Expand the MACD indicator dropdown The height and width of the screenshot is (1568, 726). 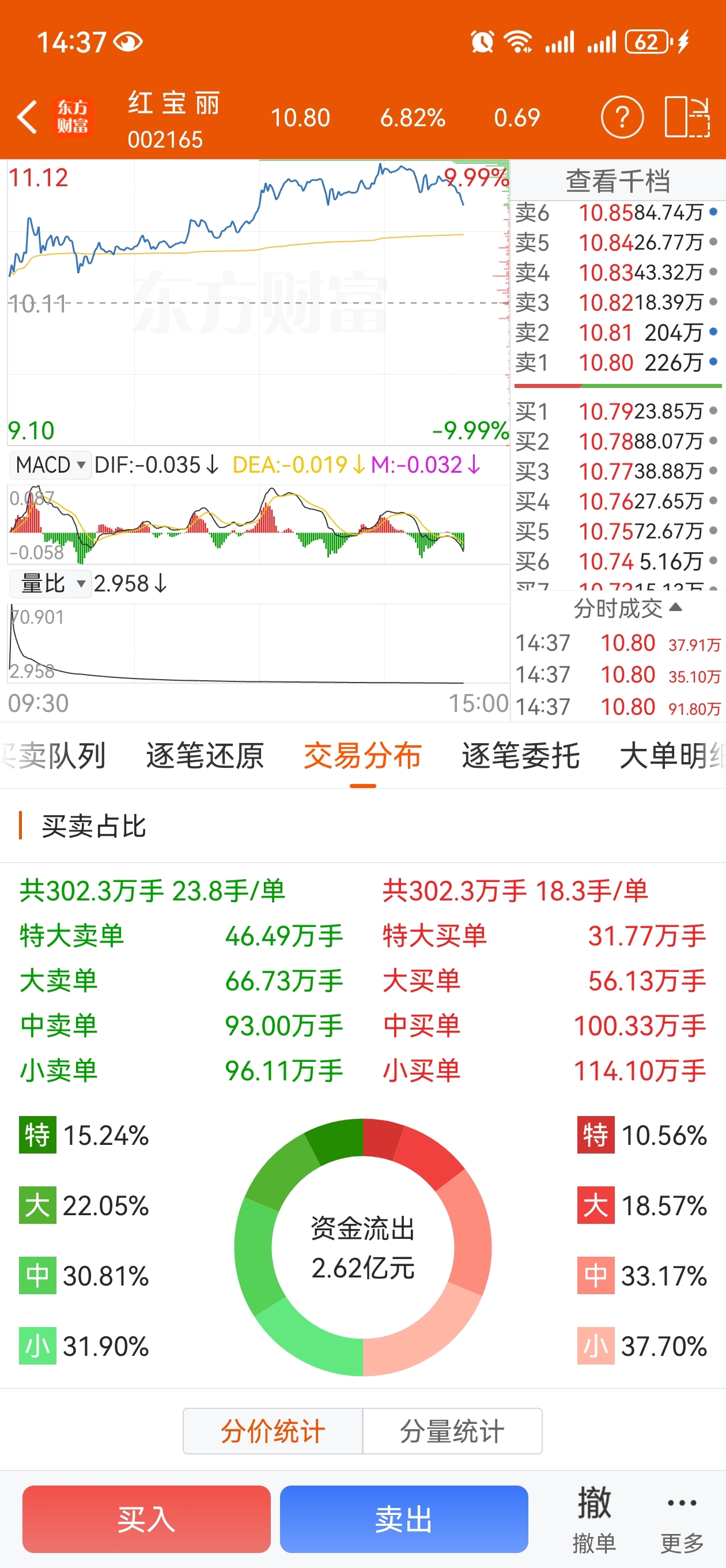coord(50,465)
